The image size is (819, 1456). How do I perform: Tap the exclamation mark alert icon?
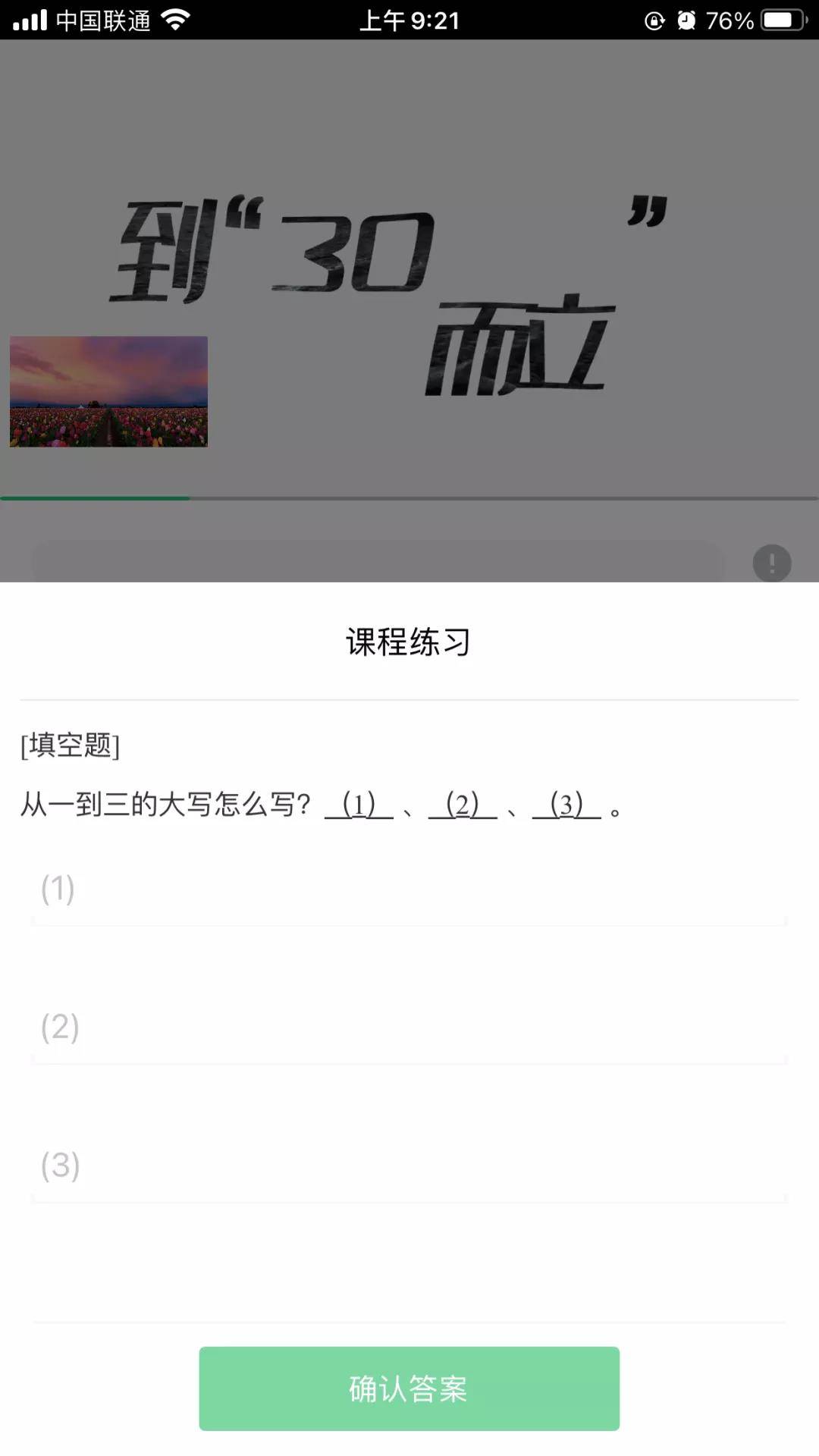click(x=771, y=563)
